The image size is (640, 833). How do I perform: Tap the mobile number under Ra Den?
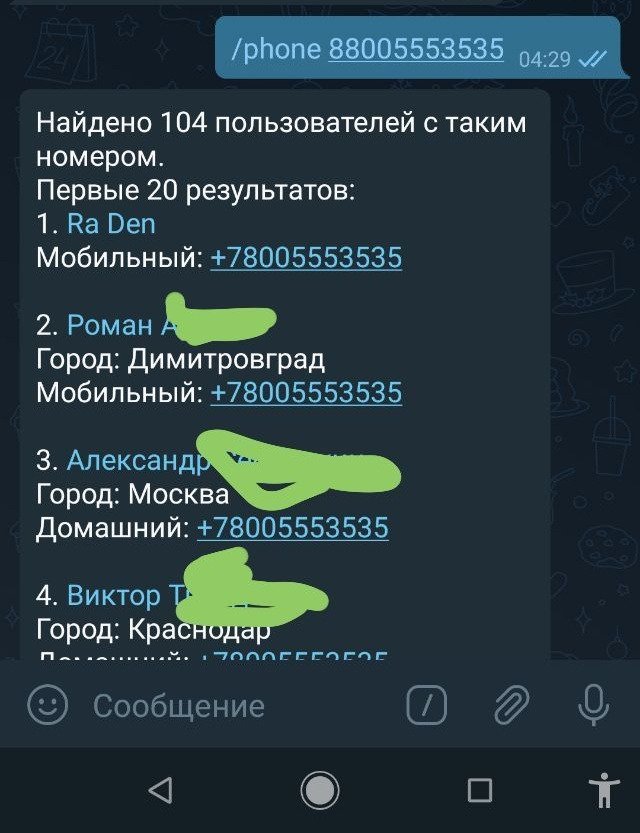click(306, 257)
